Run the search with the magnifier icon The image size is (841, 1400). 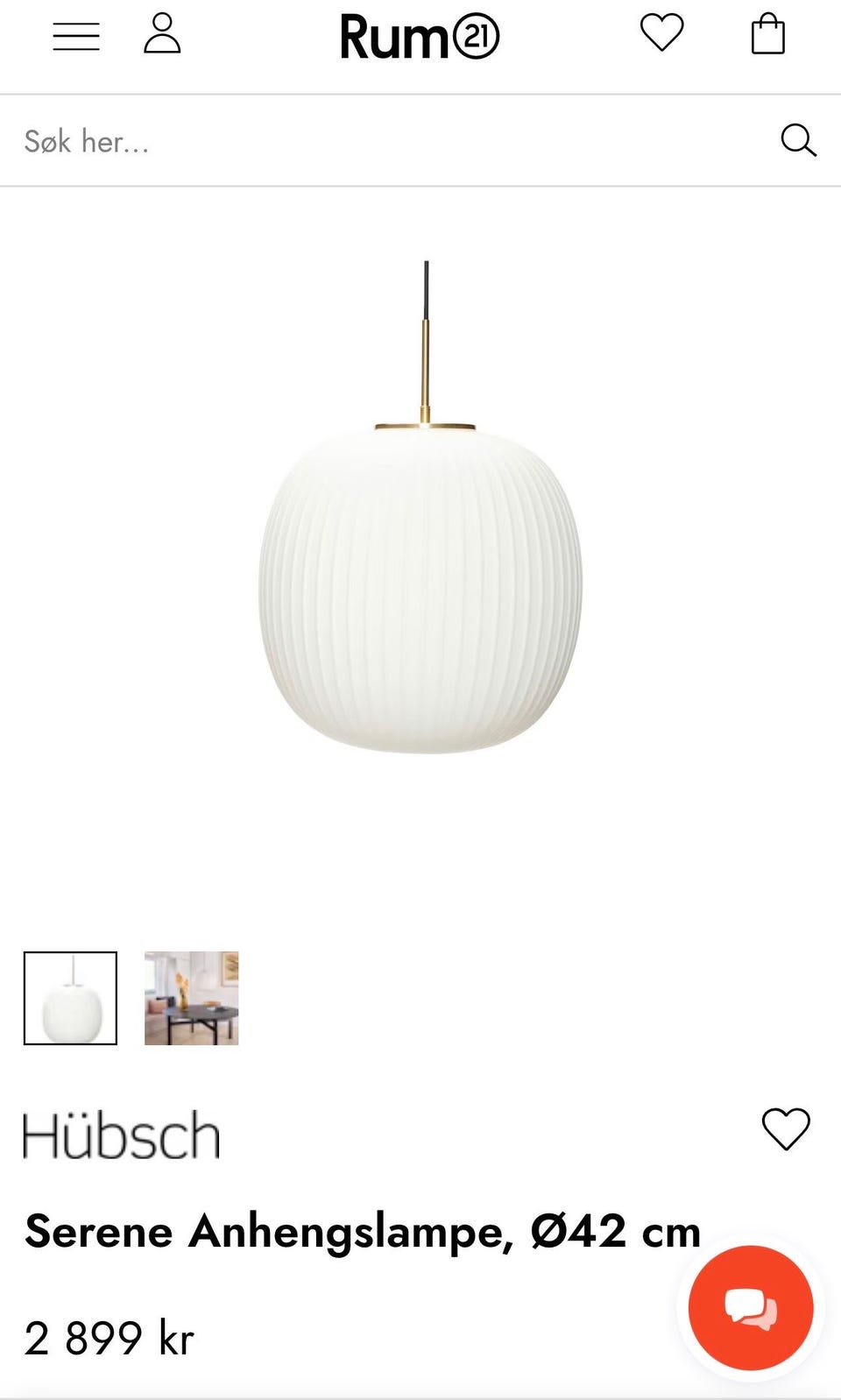click(x=798, y=140)
